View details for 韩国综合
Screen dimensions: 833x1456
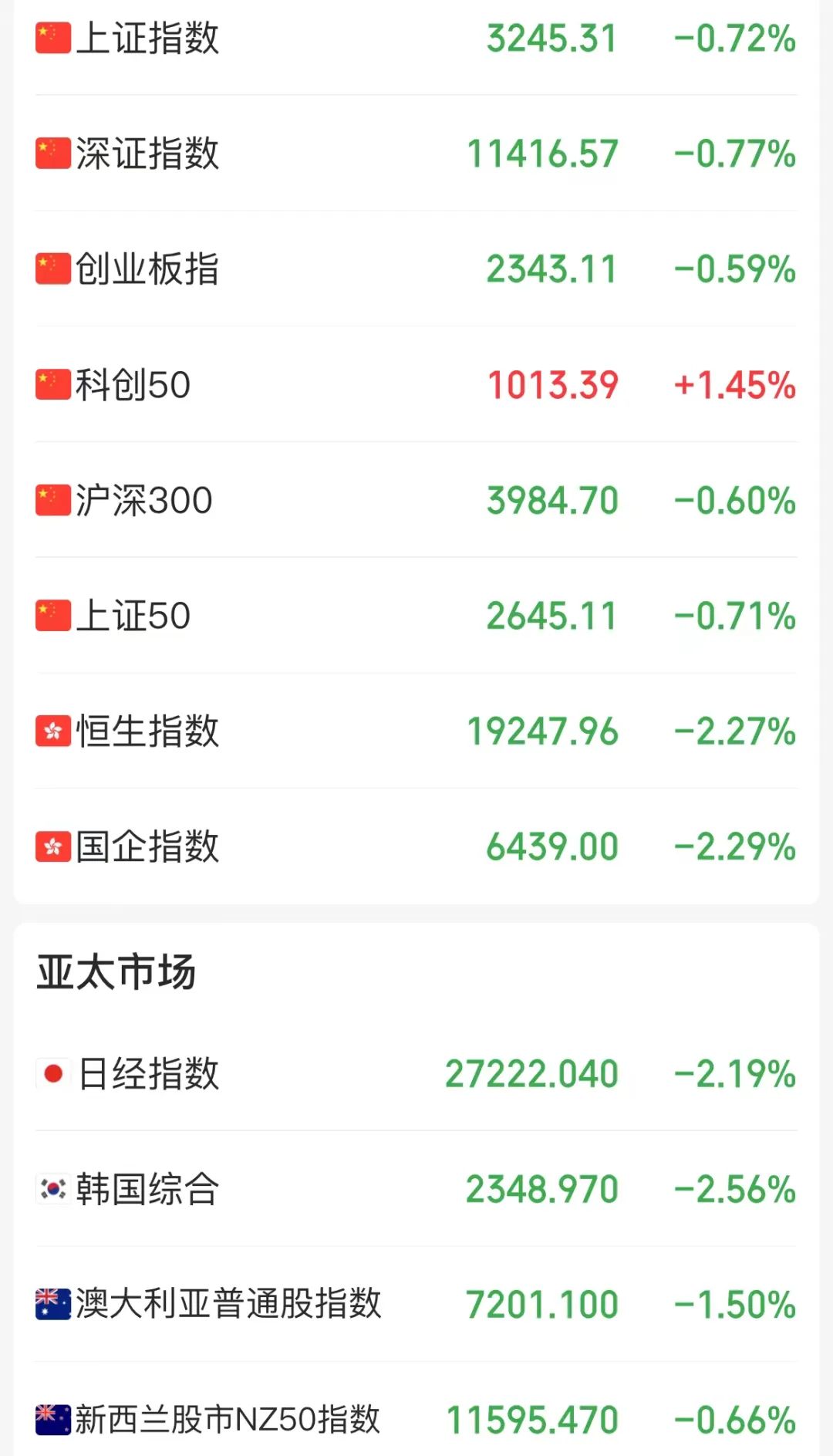[x=416, y=1189]
